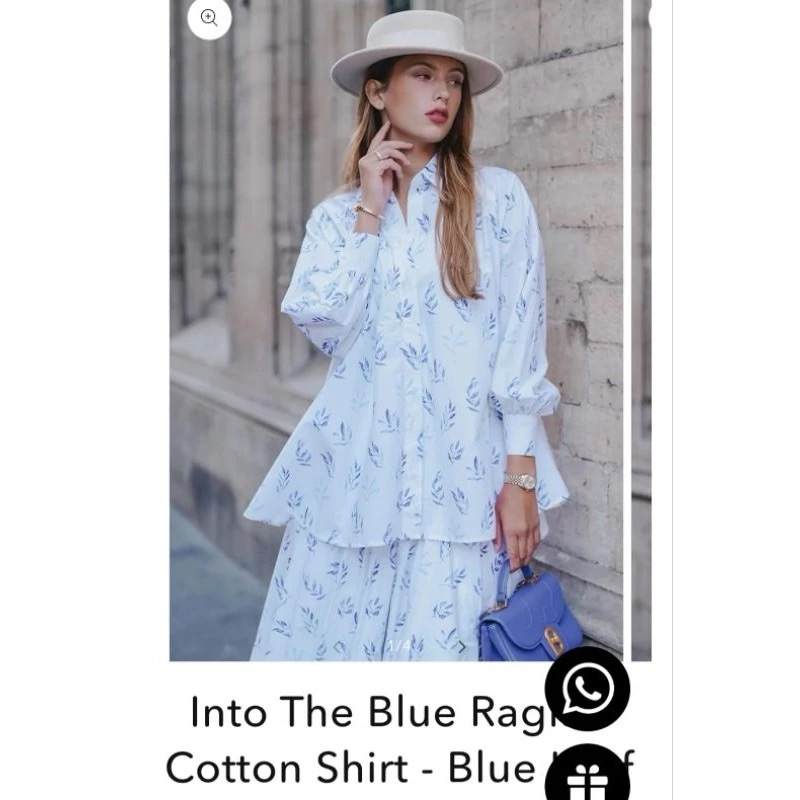
Task: Zoom into the product image
Action: click(x=209, y=18)
